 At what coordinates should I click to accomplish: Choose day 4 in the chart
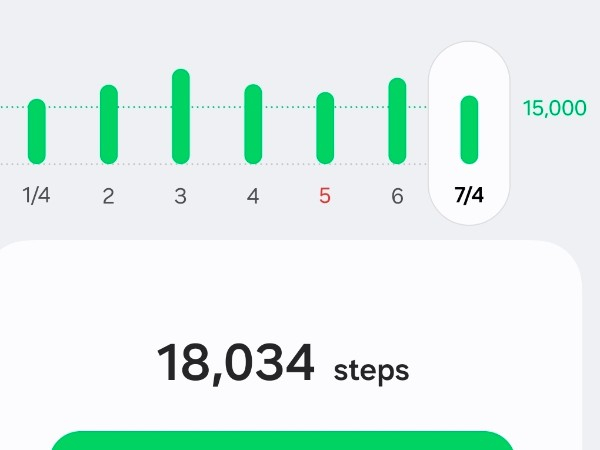pyautogui.click(x=253, y=124)
